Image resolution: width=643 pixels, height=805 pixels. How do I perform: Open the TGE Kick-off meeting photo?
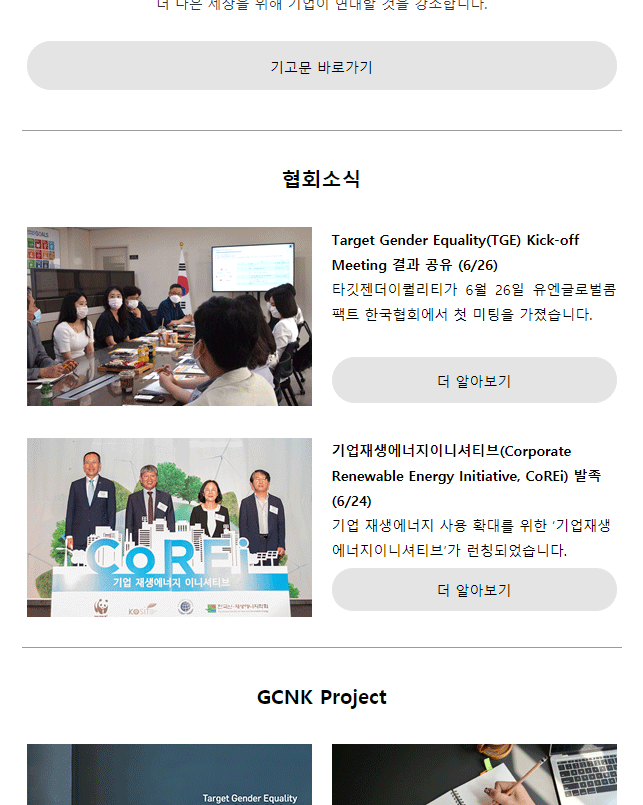tap(169, 316)
